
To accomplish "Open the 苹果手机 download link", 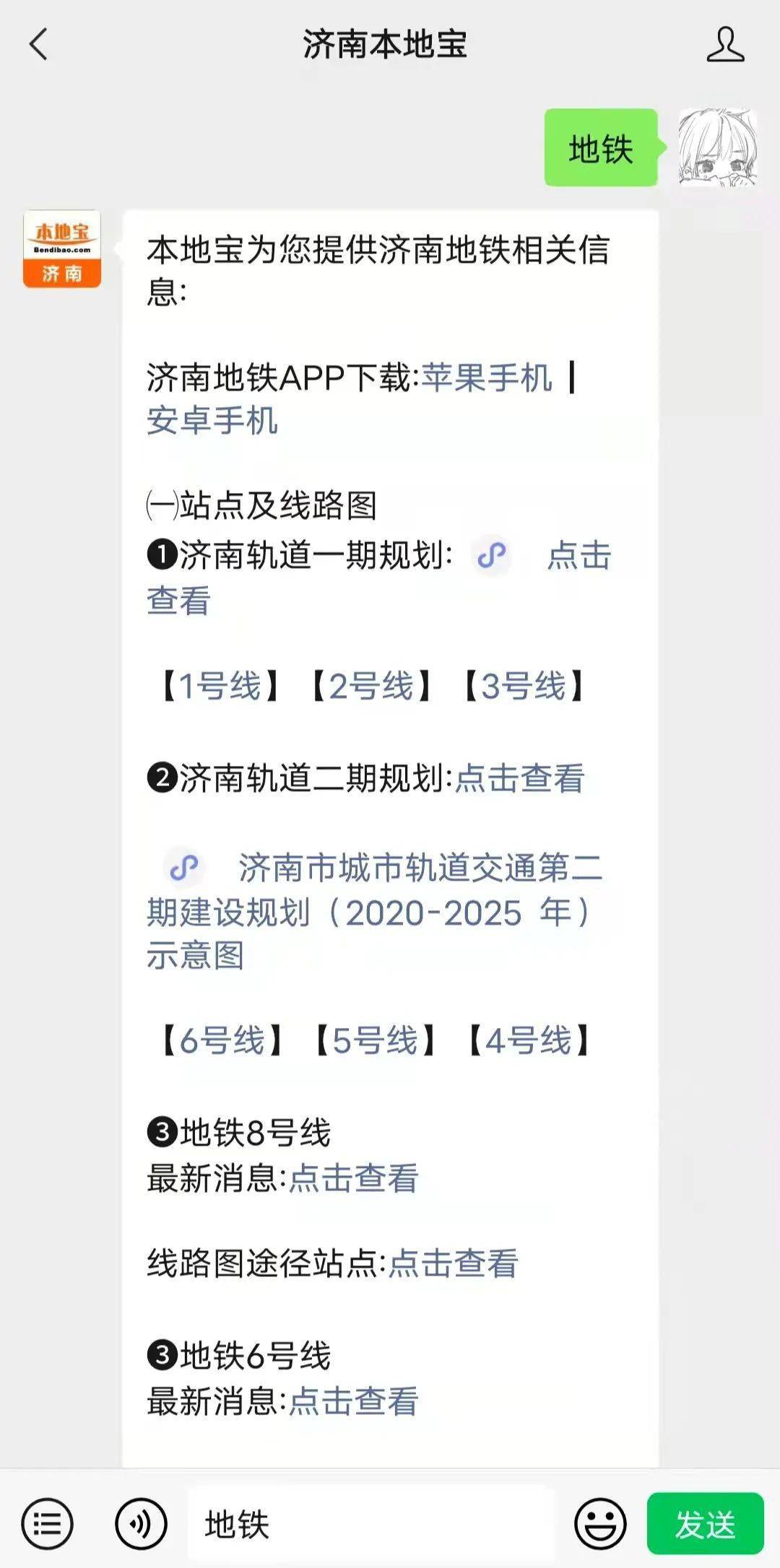I will 487,378.
